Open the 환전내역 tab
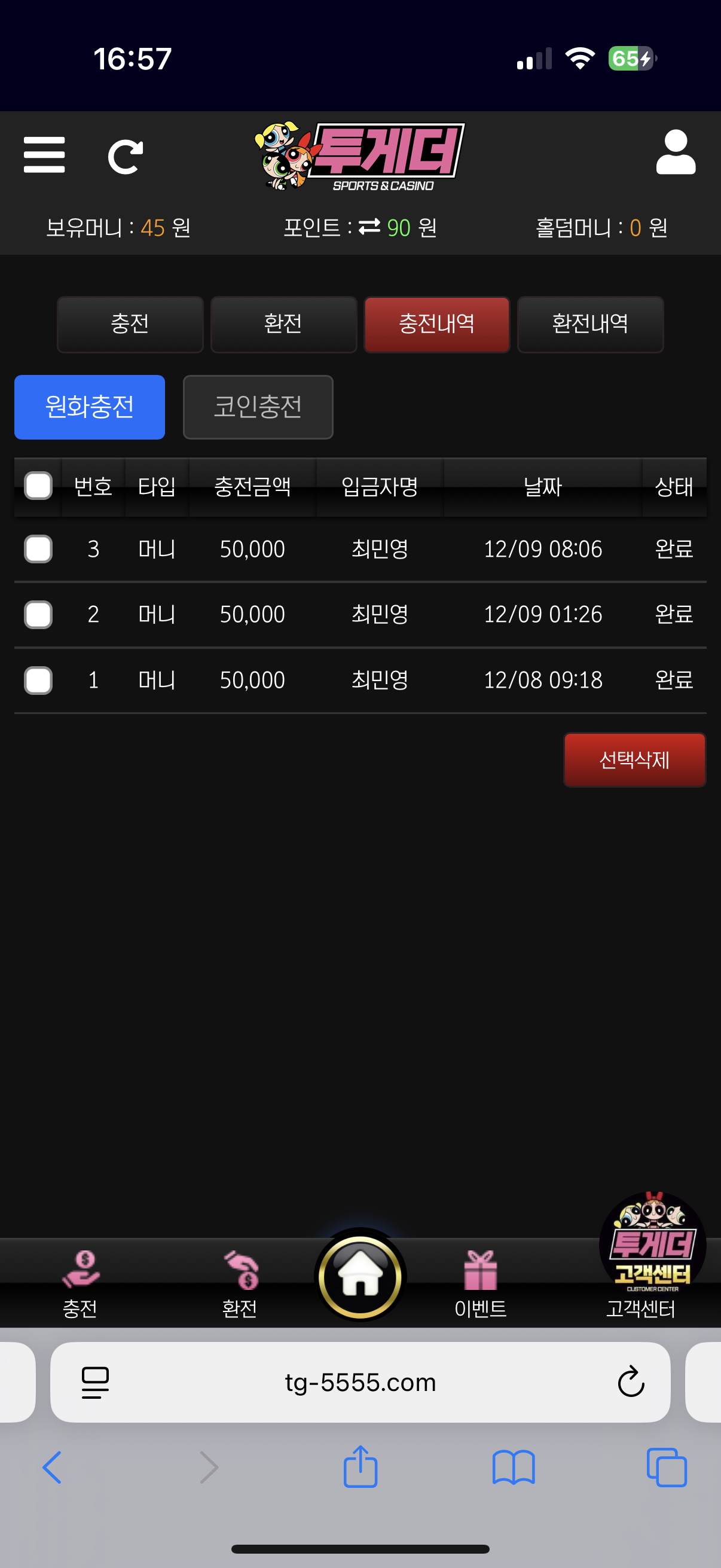 [x=589, y=324]
